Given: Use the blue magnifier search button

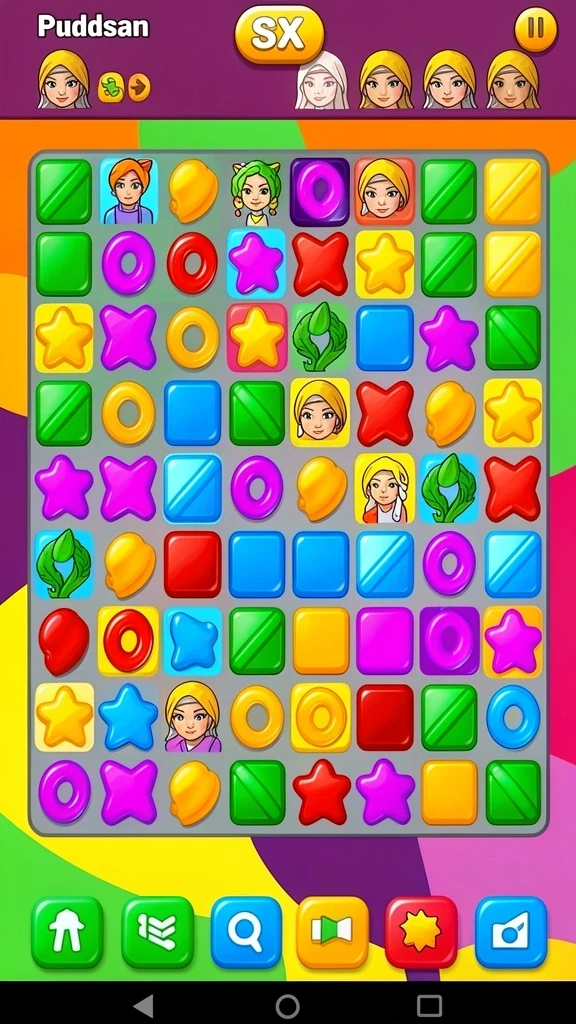Looking at the screenshot, I should pyautogui.click(x=246, y=932).
